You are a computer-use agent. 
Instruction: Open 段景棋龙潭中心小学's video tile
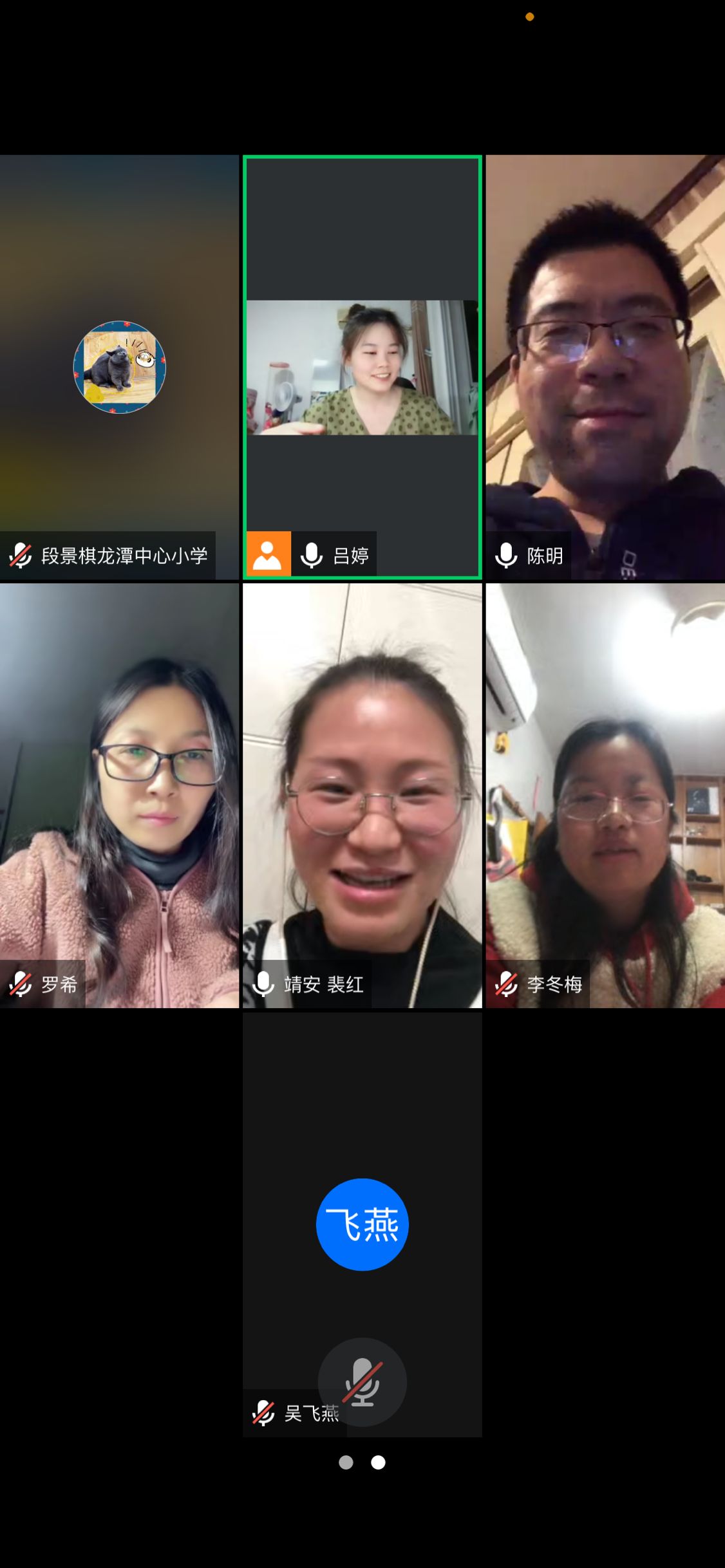(x=119, y=367)
